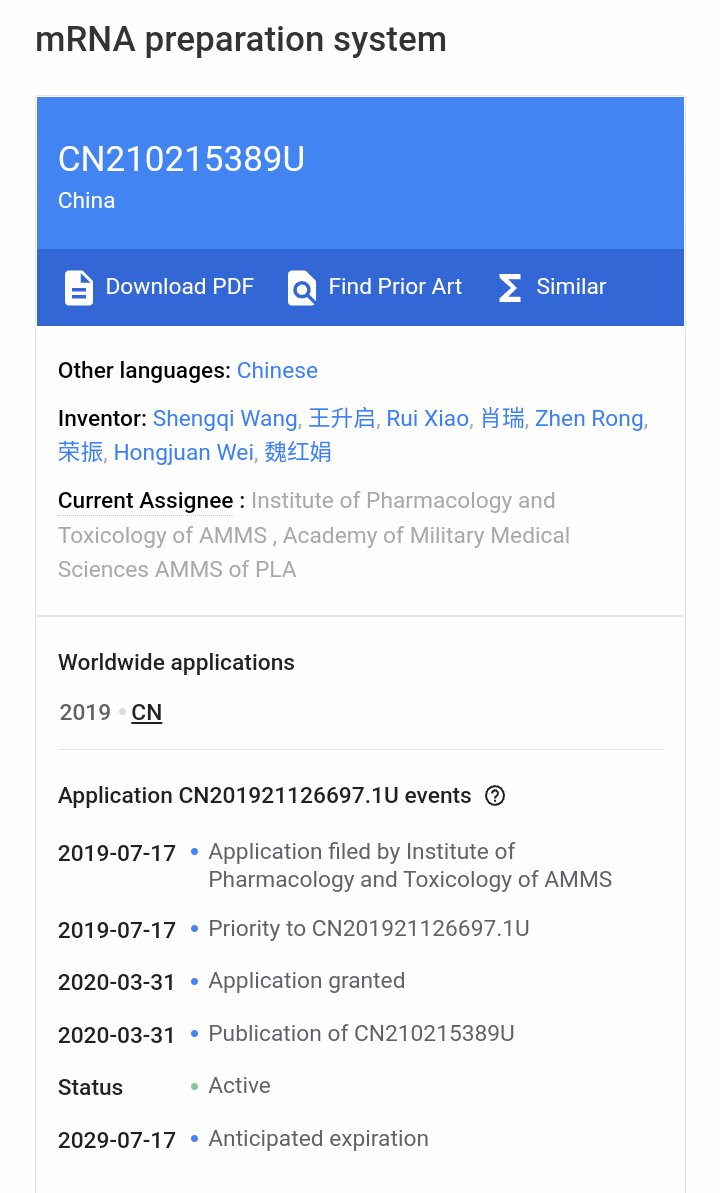Screen dimensions: 720x1193
Task: View patents by inventor Rui Xiao
Action: [427, 419]
